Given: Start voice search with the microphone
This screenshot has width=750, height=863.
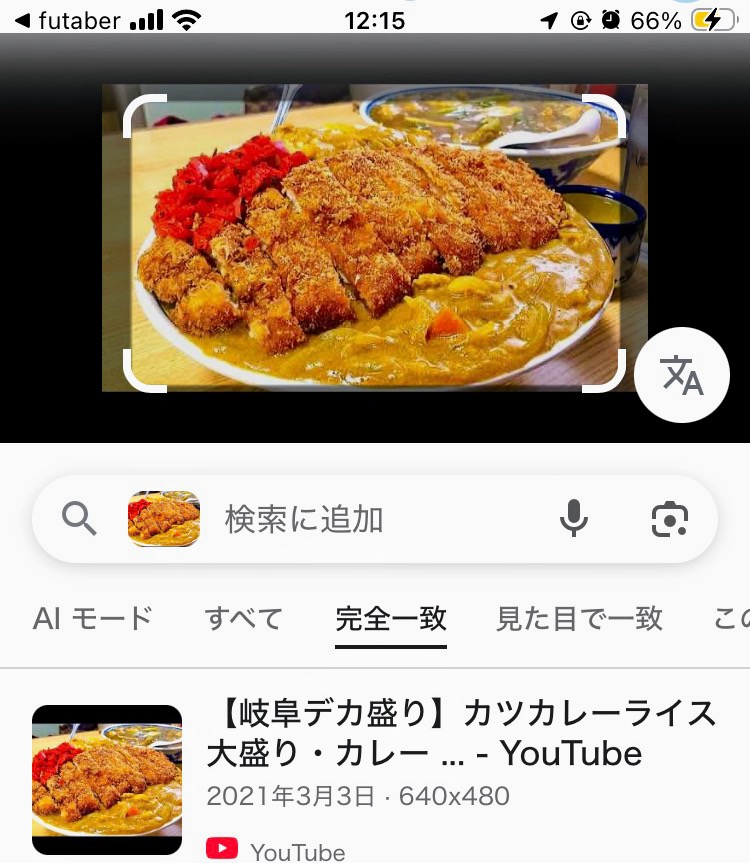Looking at the screenshot, I should [x=573, y=518].
